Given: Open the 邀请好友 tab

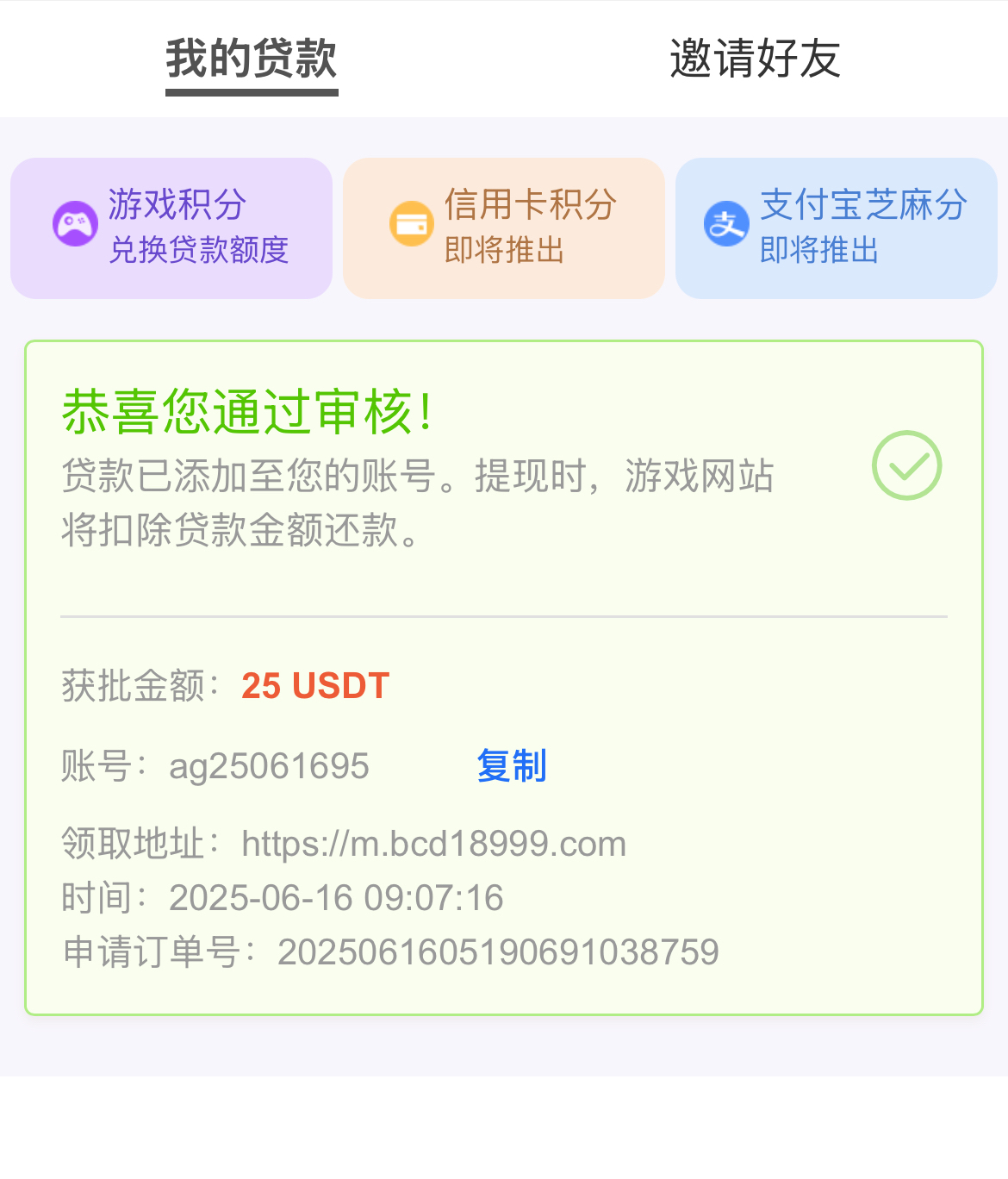Looking at the screenshot, I should (755, 59).
